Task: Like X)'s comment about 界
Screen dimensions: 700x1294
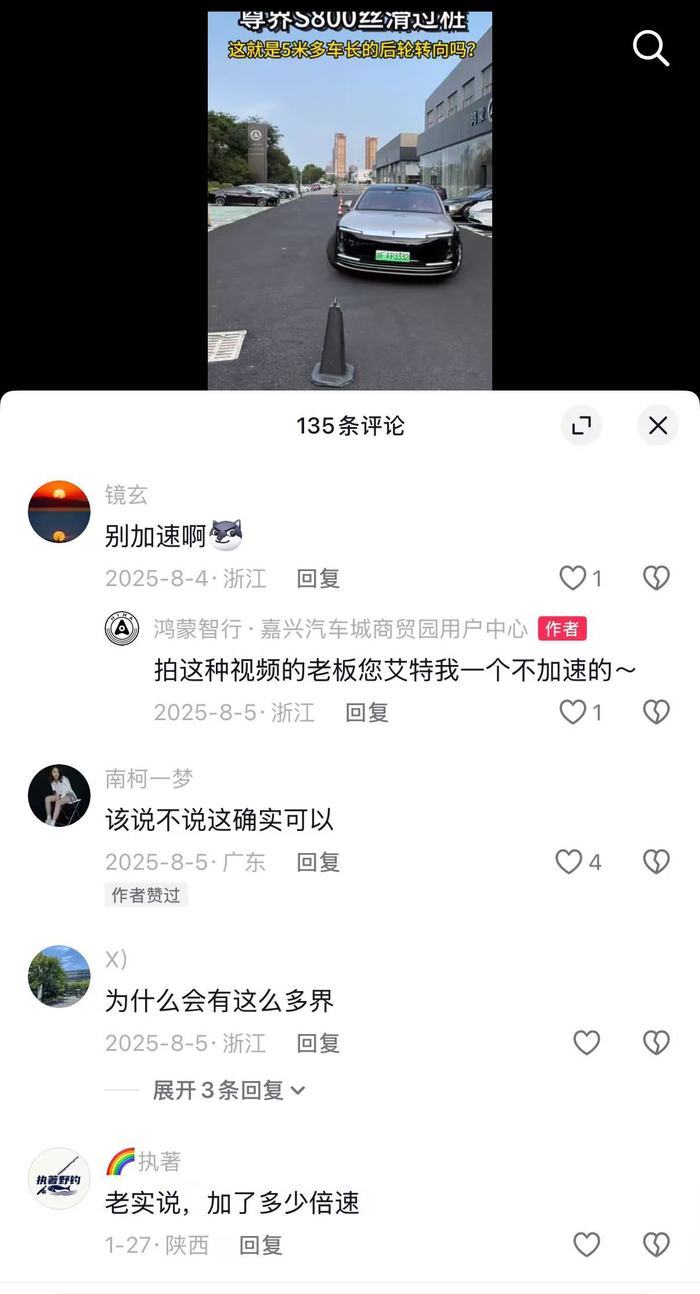Action: click(x=586, y=1043)
